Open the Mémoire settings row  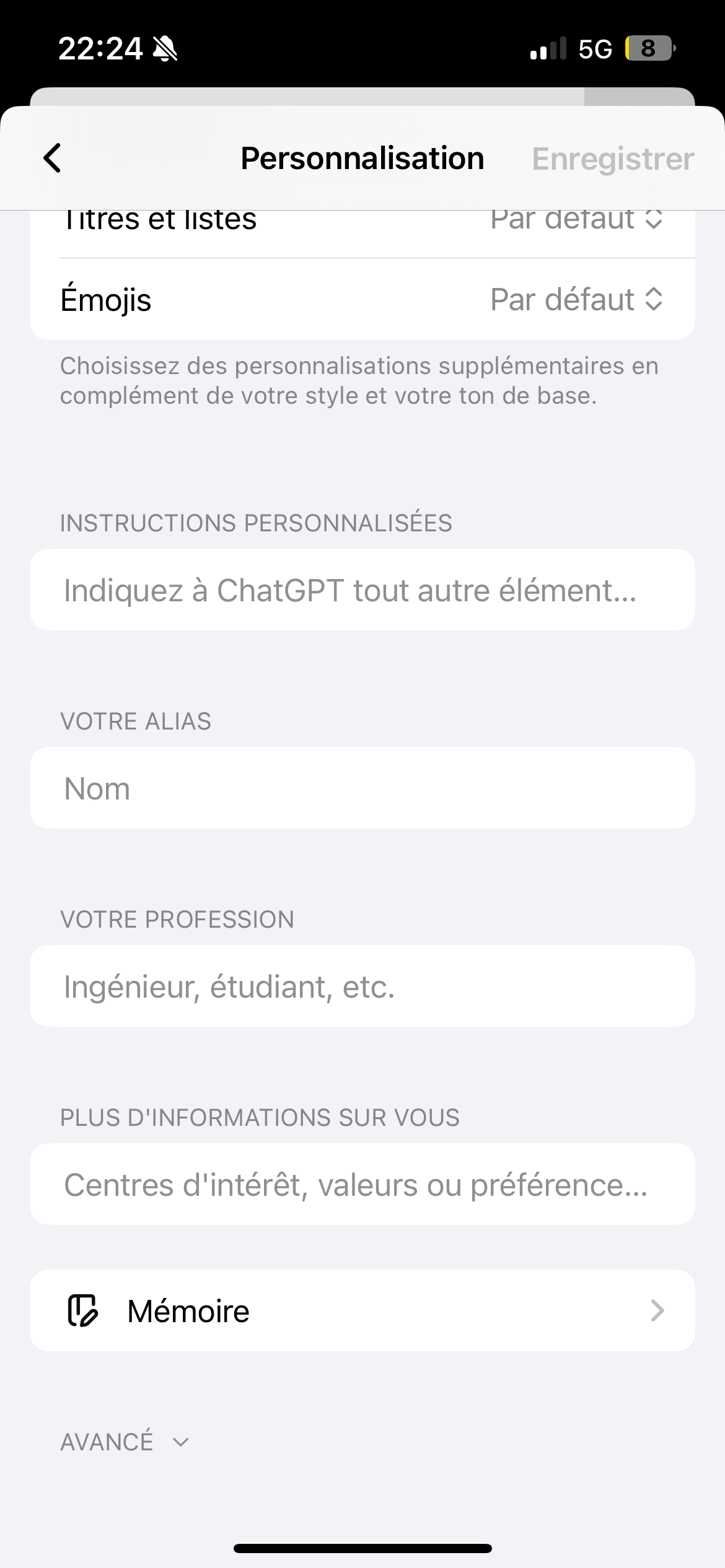362,1311
